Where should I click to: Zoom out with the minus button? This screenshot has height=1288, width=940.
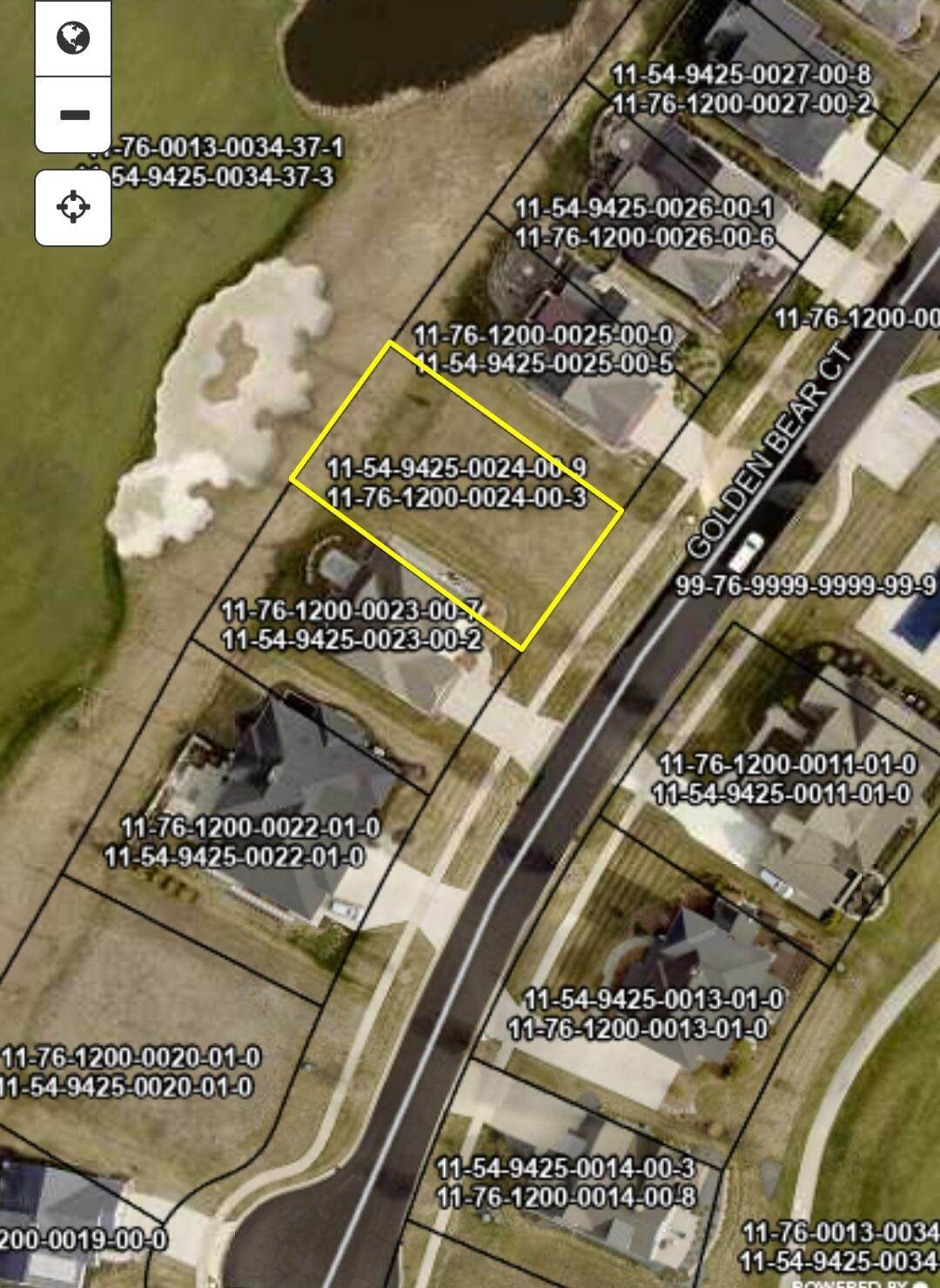pos(73,114)
